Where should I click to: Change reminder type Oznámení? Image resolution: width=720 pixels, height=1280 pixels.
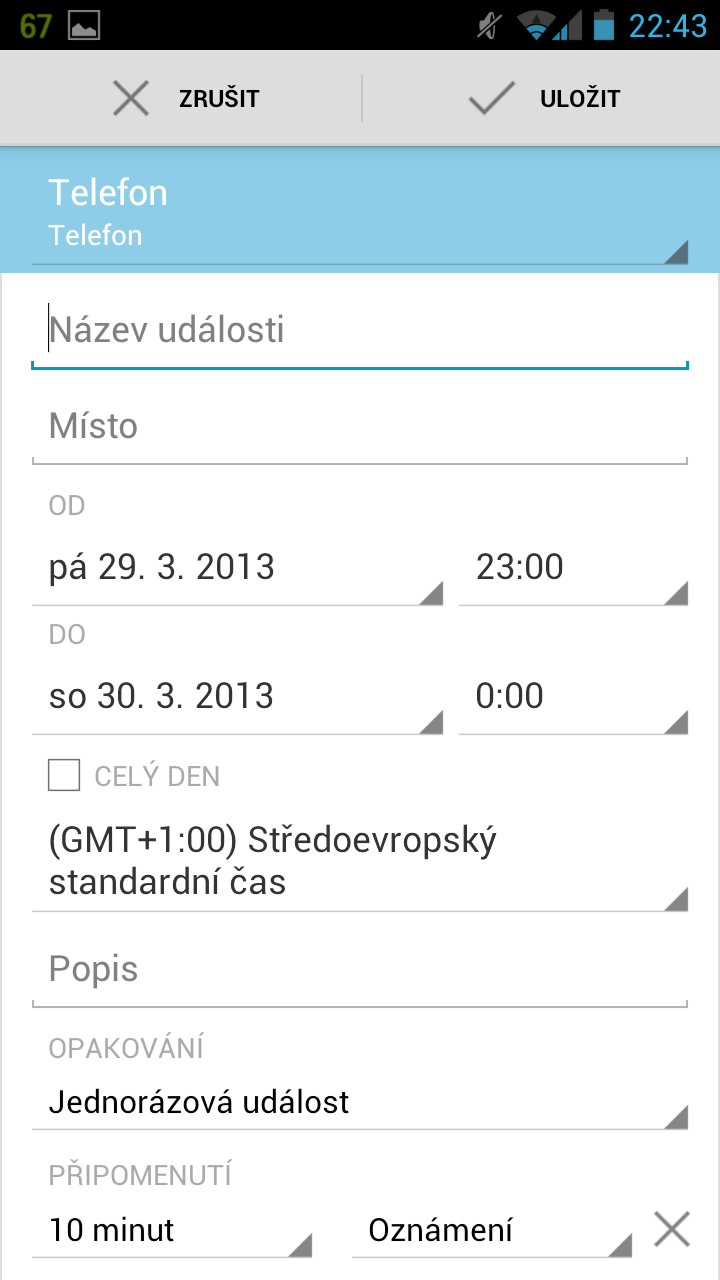pos(492,1230)
